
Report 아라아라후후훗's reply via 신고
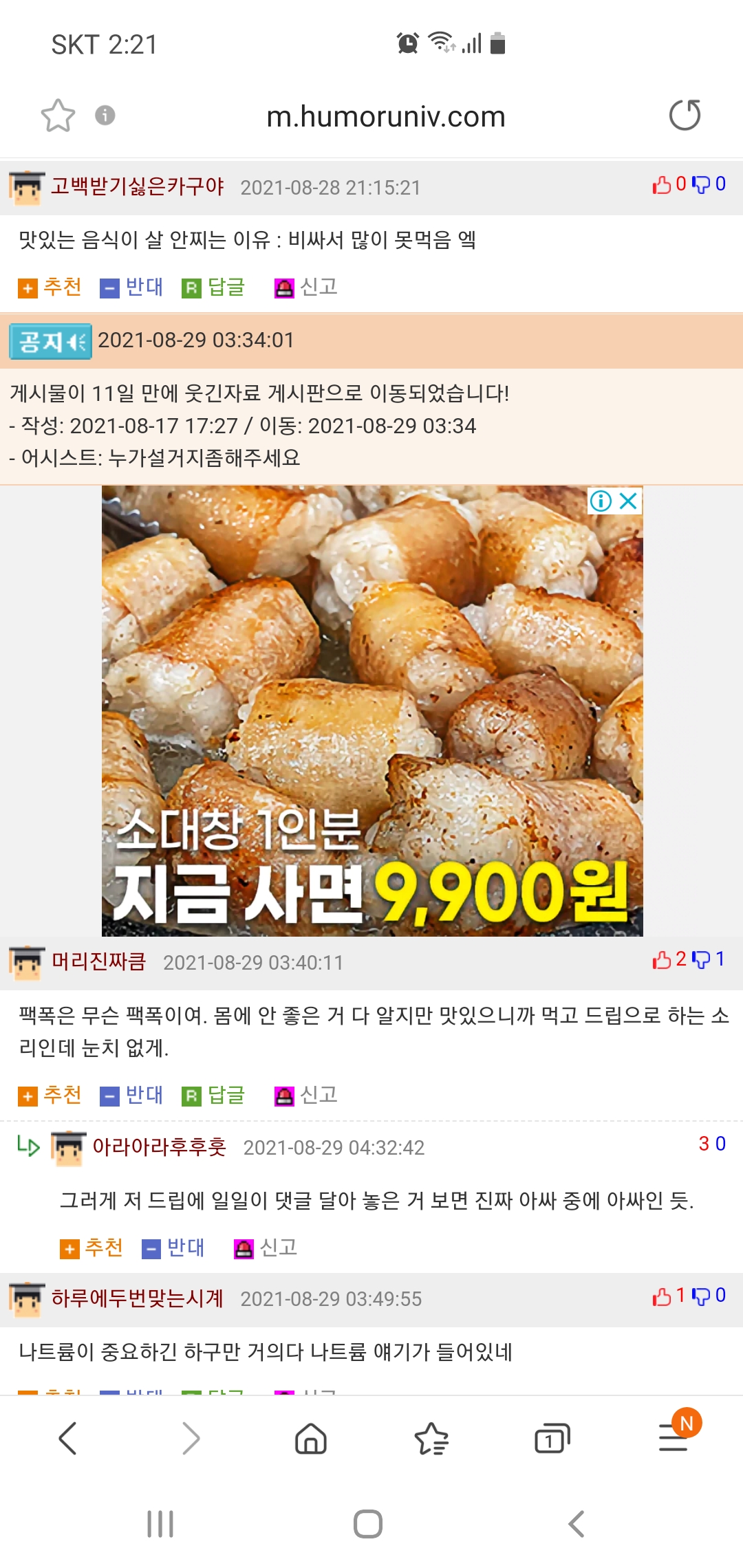click(266, 1248)
